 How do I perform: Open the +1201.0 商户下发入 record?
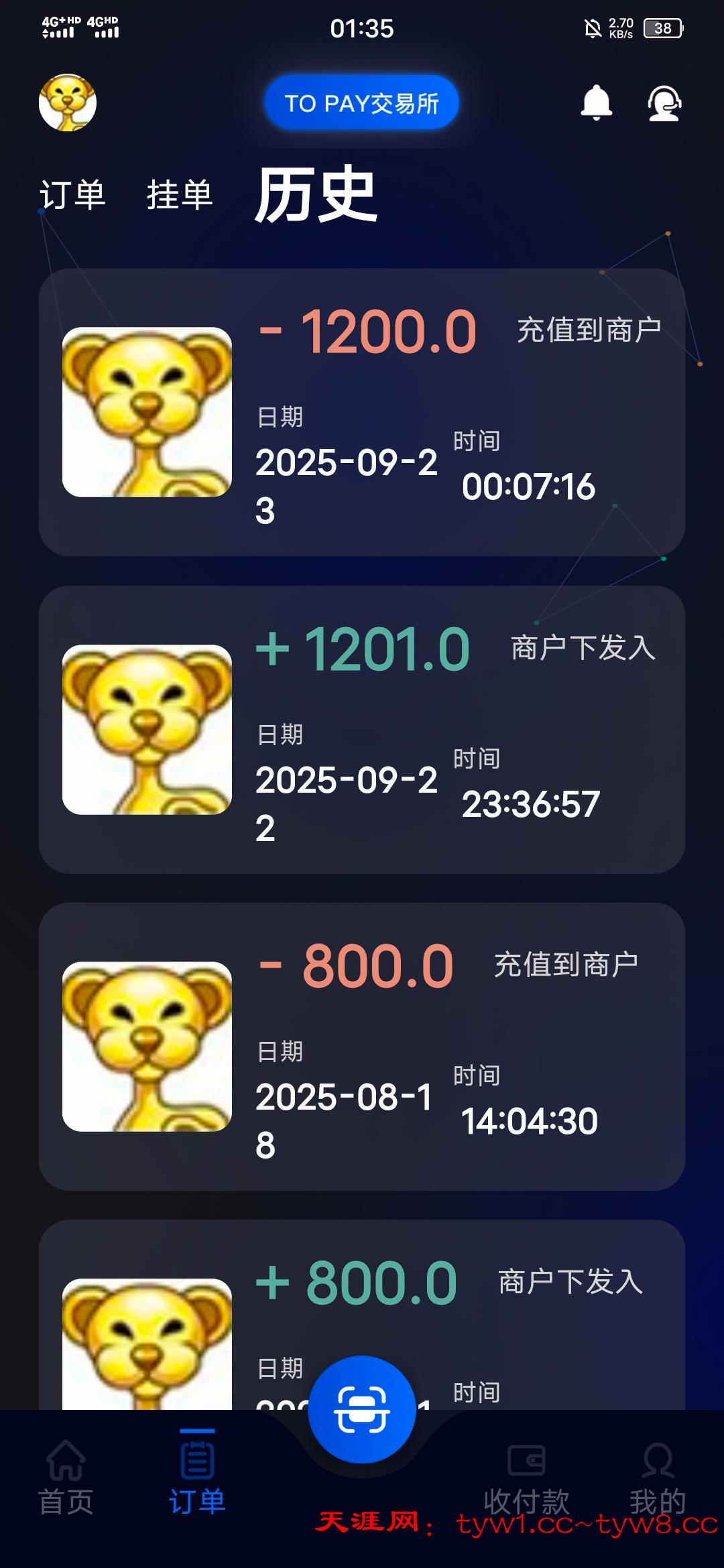click(x=362, y=730)
